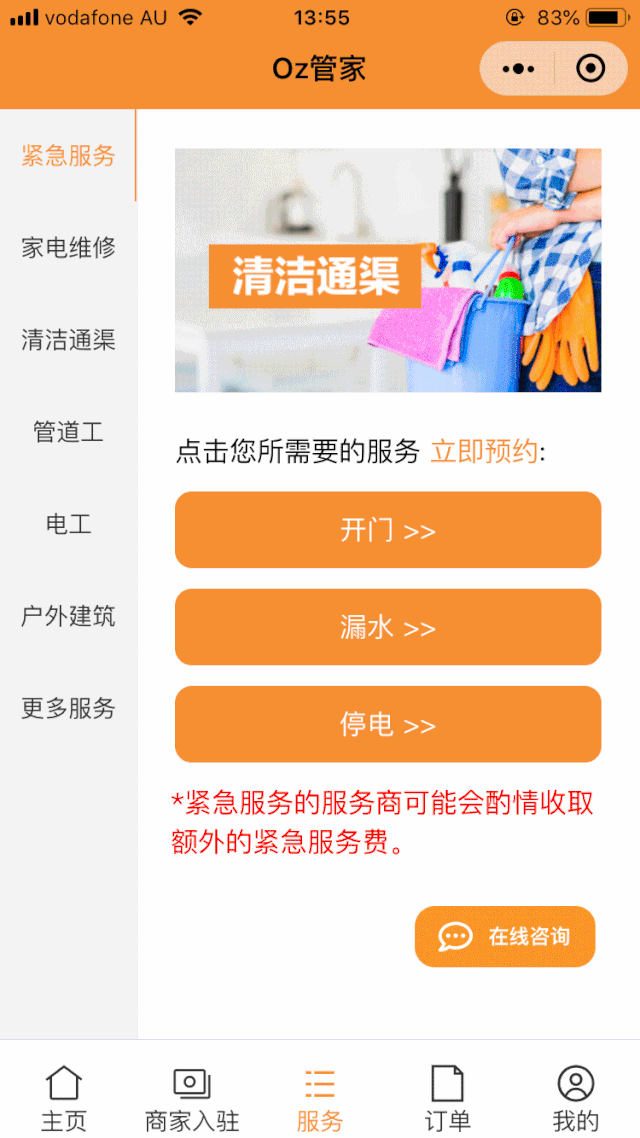The height and width of the screenshot is (1138, 640).
Task: Select 紧急服务 in the sidebar
Action: coord(68,156)
